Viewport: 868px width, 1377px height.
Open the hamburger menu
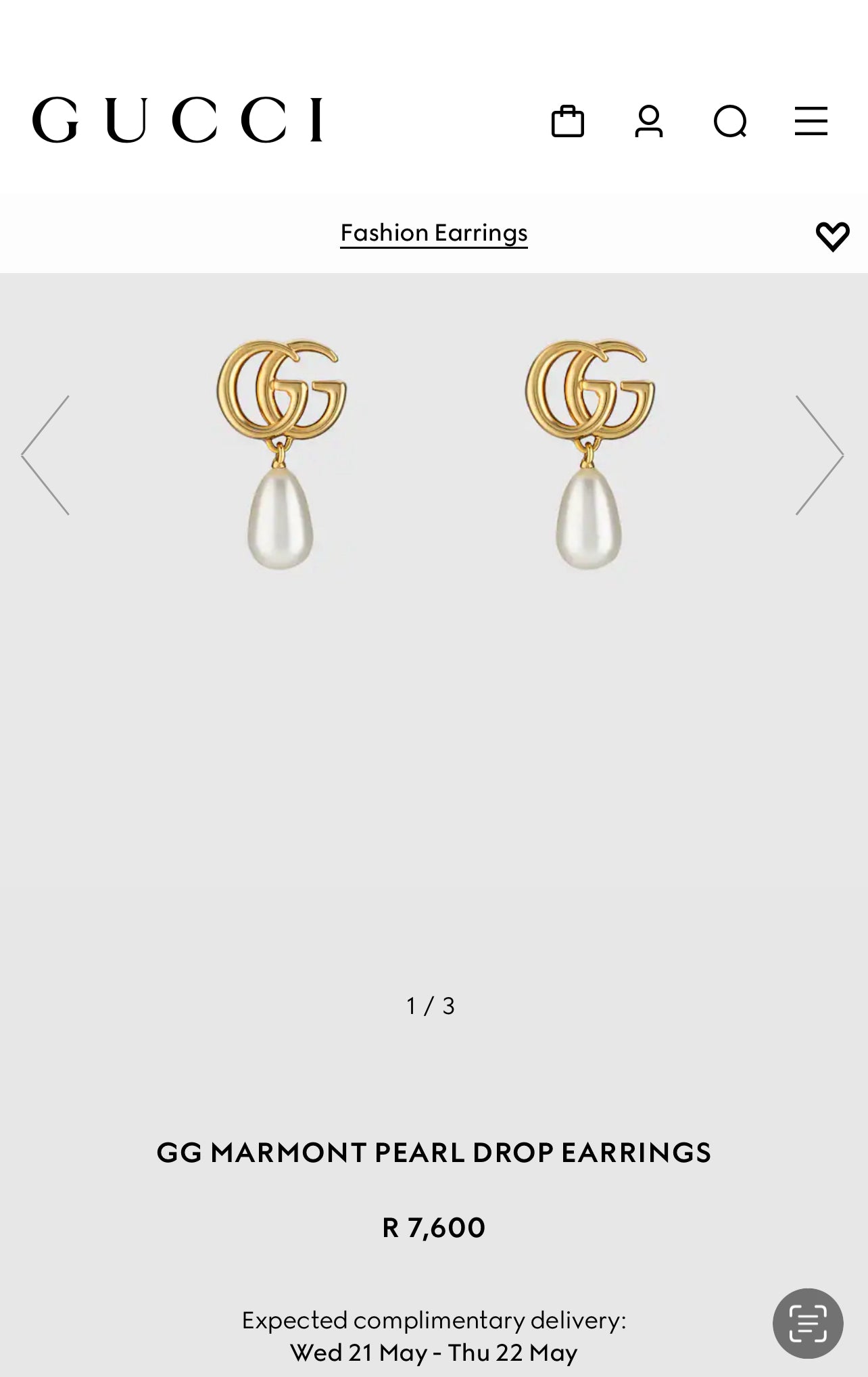click(811, 121)
